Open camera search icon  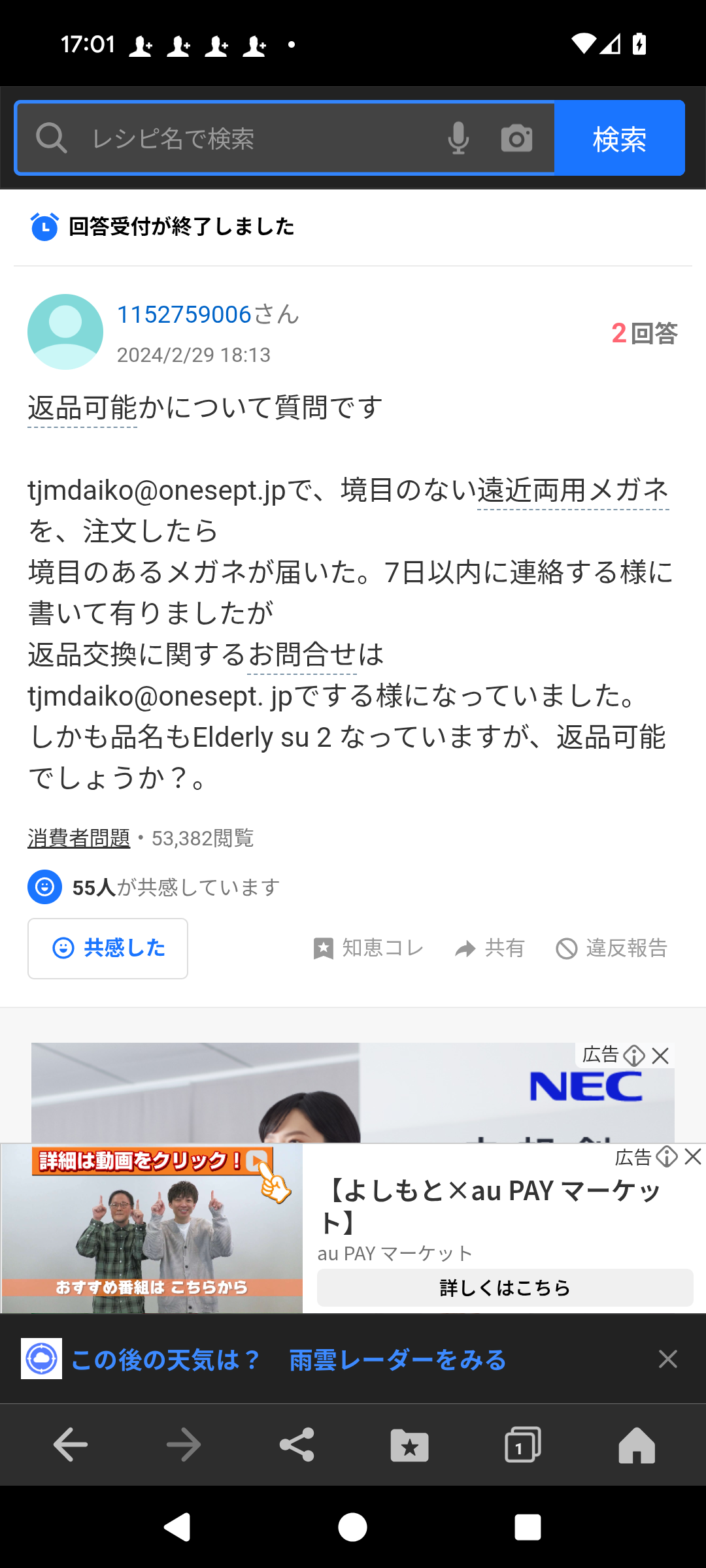click(x=516, y=139)
